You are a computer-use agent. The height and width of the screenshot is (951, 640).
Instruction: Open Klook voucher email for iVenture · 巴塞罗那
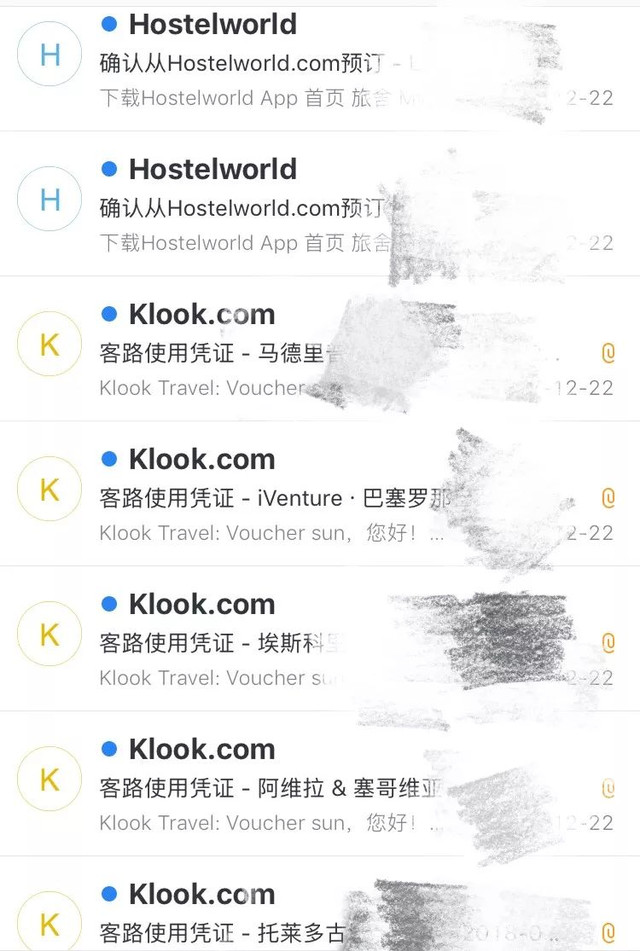270,497
